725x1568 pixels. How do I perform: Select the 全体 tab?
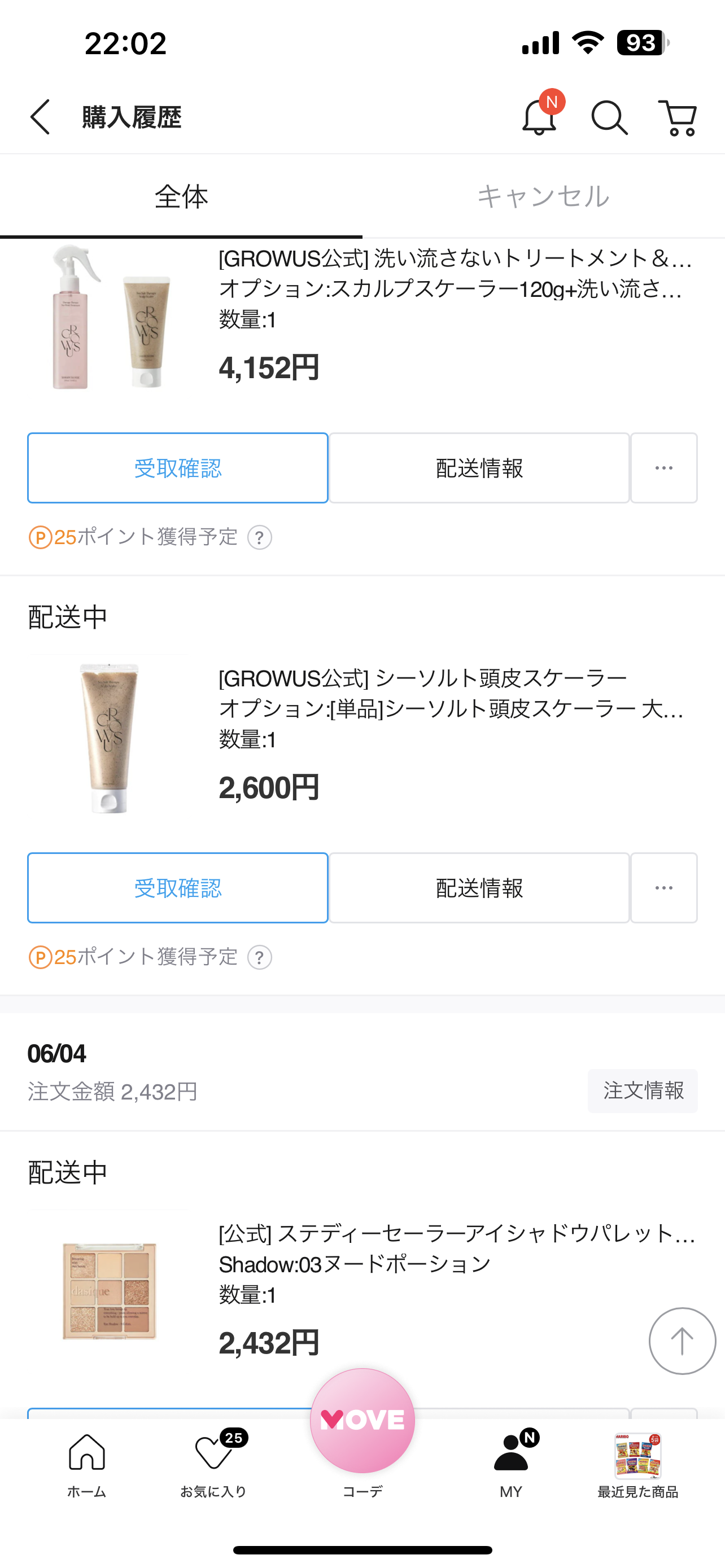[181, 196]
